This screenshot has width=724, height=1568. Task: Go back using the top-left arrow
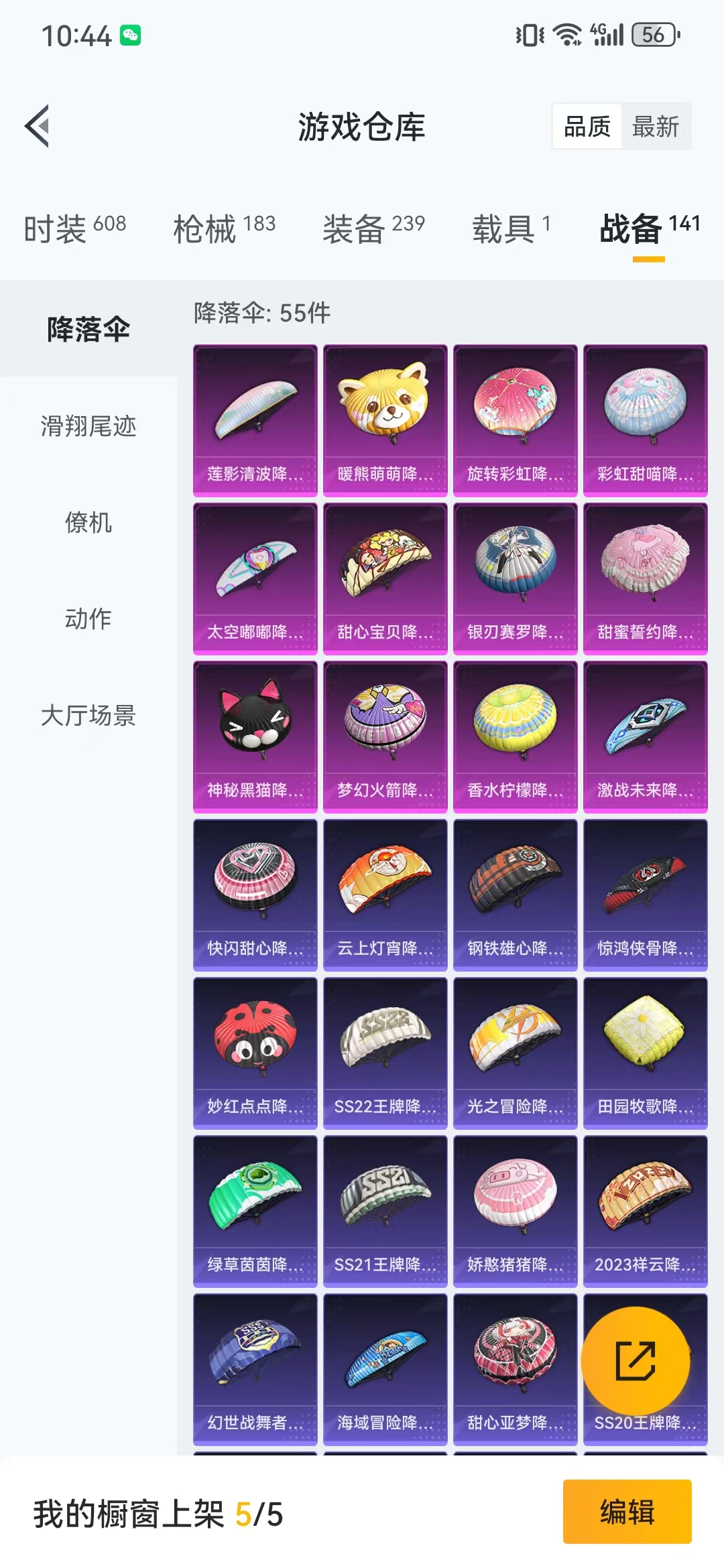[38, 126]
